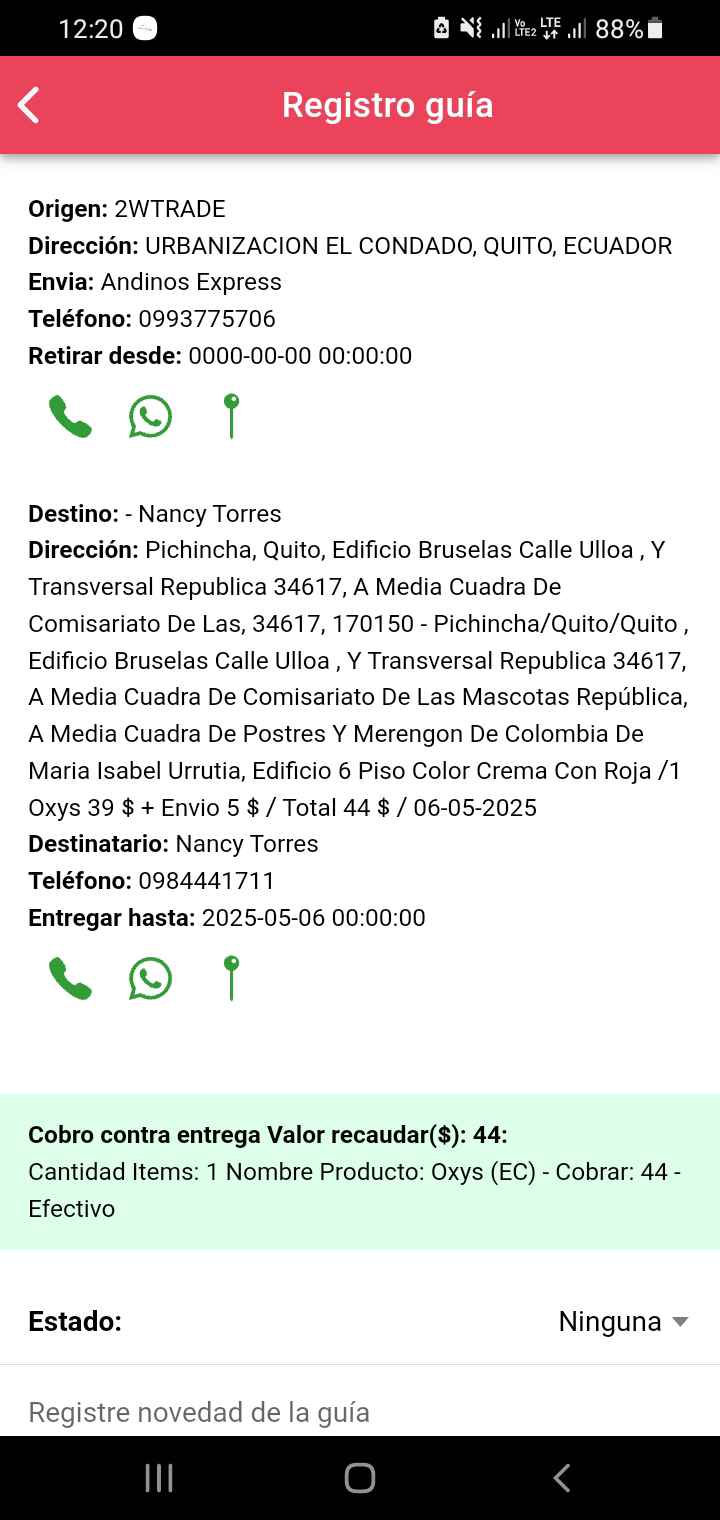Expand the Estado dropdown showing Ninguna
The width and height of the screenshot is (720, 1520).
point(623,1322)
